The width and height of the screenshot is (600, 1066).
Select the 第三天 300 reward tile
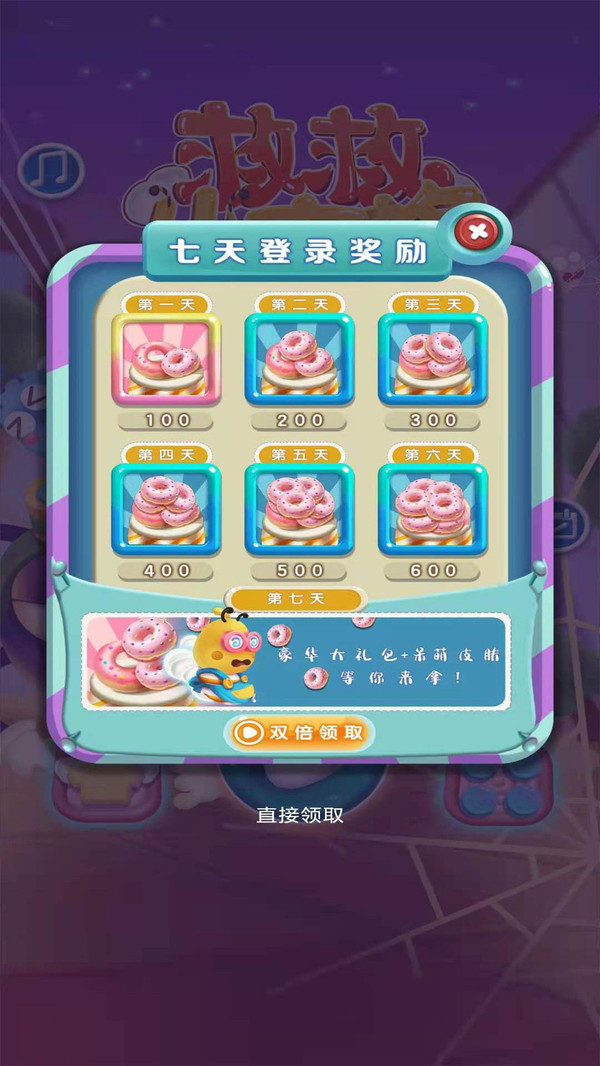tap(432, 358)
